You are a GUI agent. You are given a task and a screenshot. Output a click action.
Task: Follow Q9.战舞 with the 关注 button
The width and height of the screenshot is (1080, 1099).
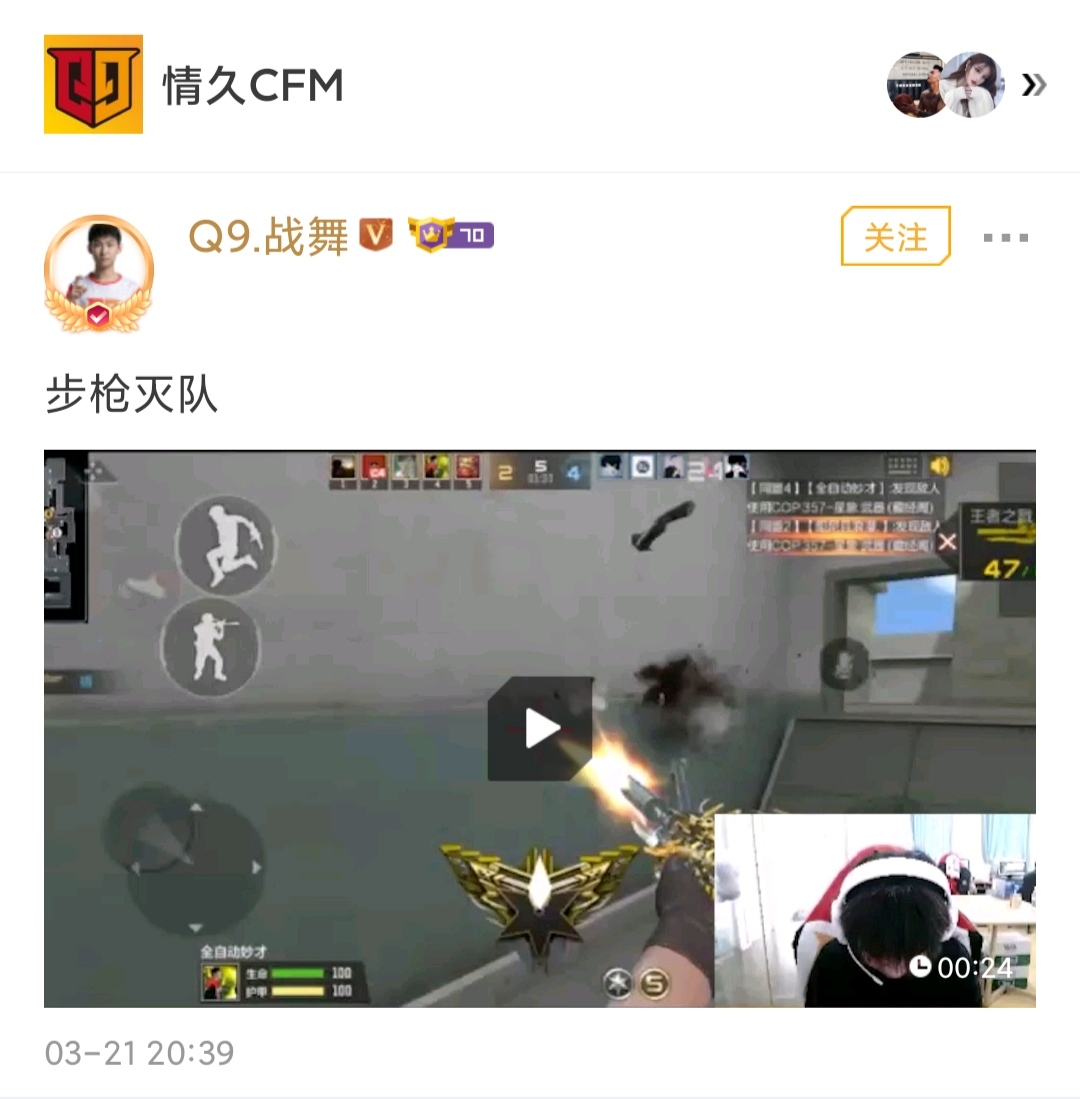pos(895,237)
